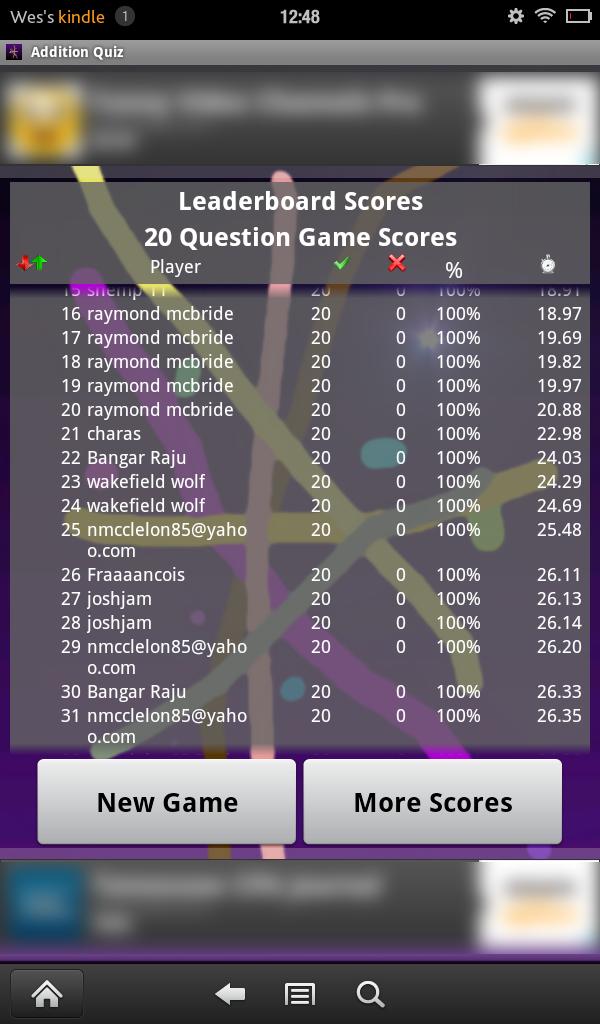Screen dimensions: 600x1024
Task: Open the top blurred ad banner
Action: pos(300,117)
